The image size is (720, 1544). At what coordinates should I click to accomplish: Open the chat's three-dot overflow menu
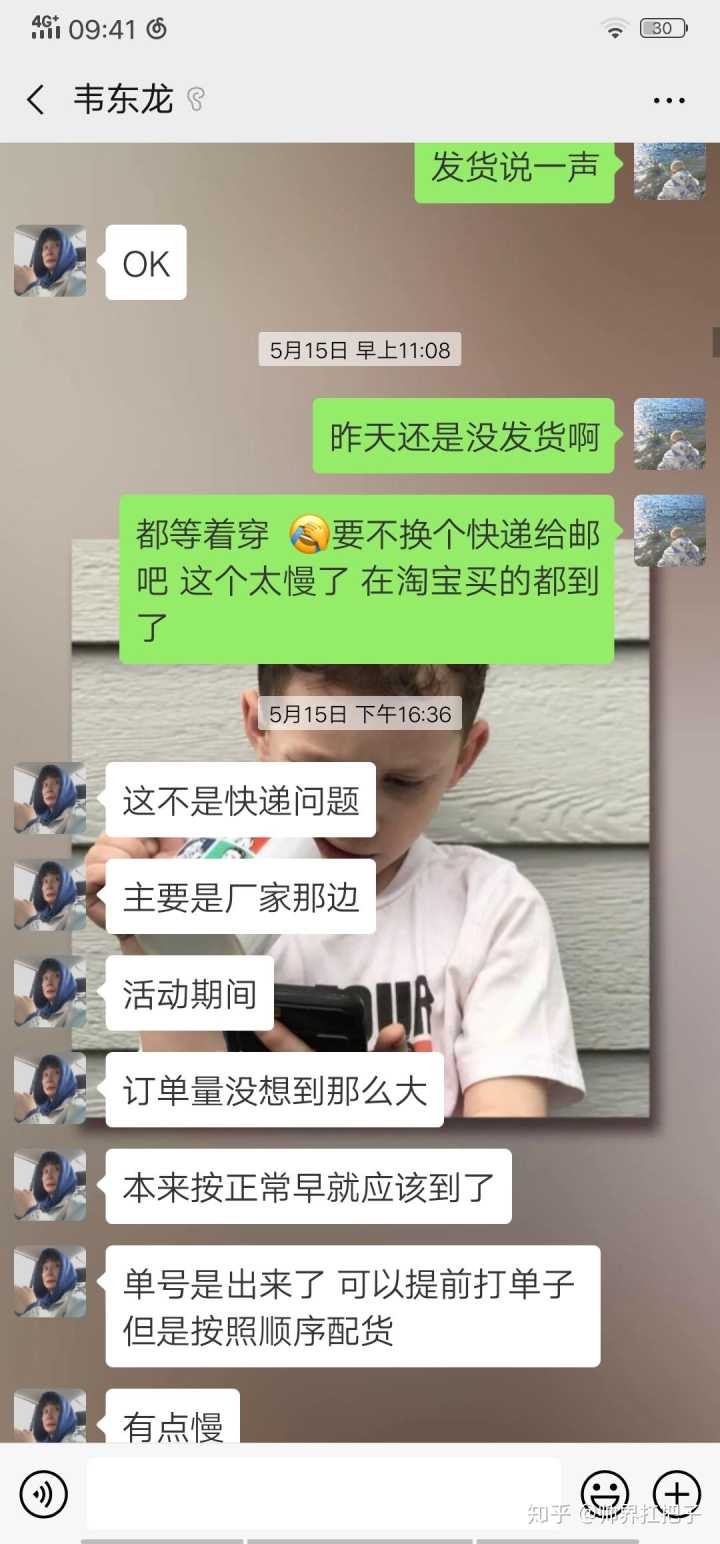tap(669, 100)
